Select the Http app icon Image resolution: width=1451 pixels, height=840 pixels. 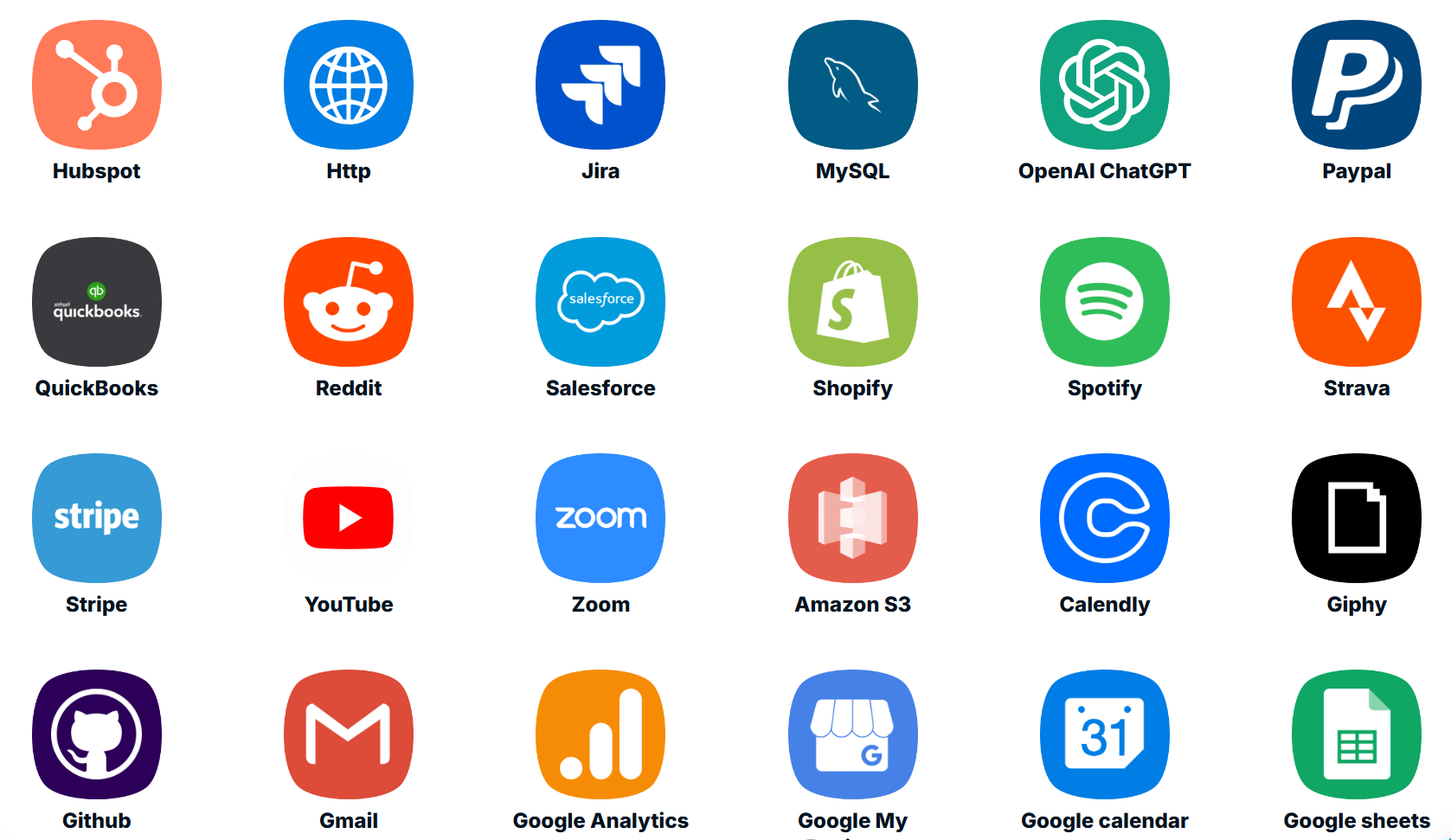tap(349, 85)
